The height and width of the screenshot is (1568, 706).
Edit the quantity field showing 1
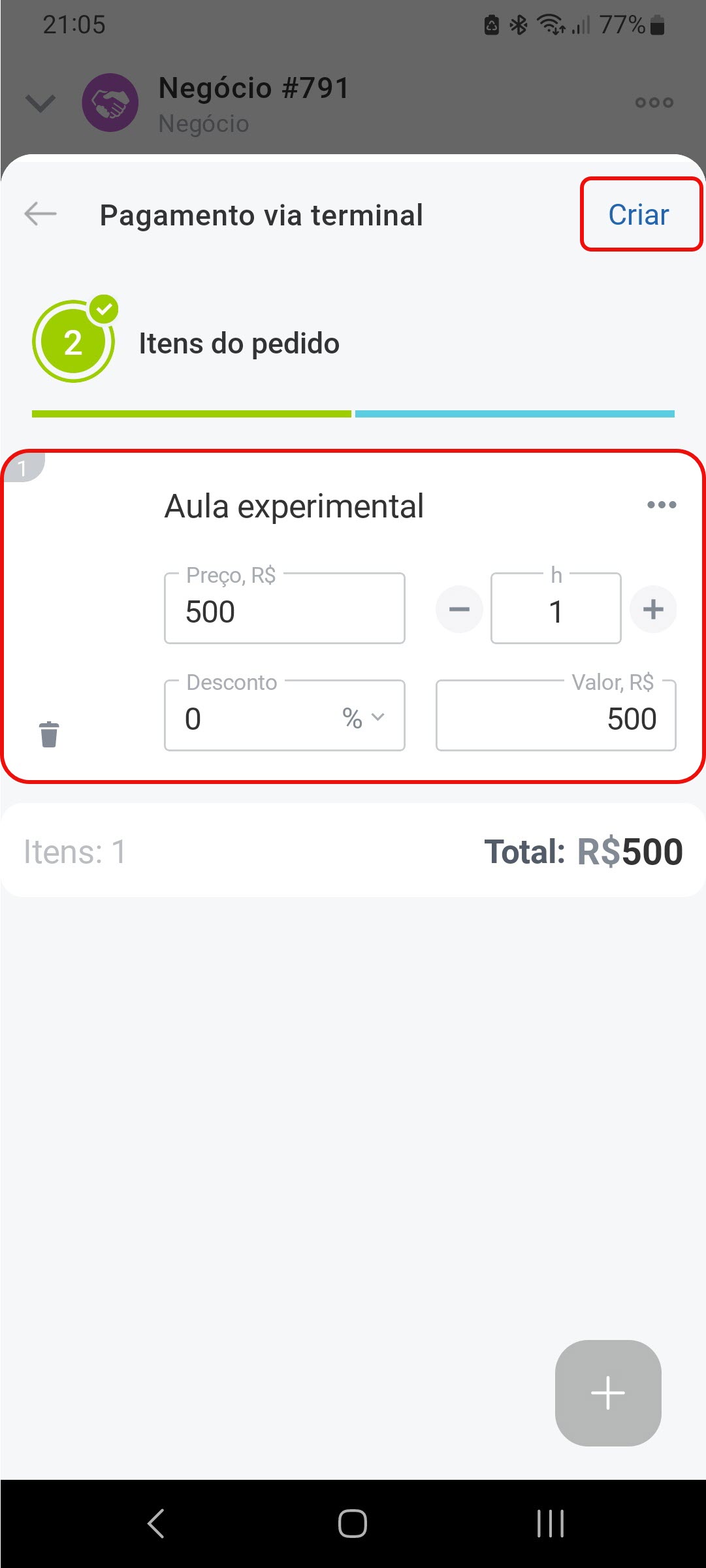point(556,609)
